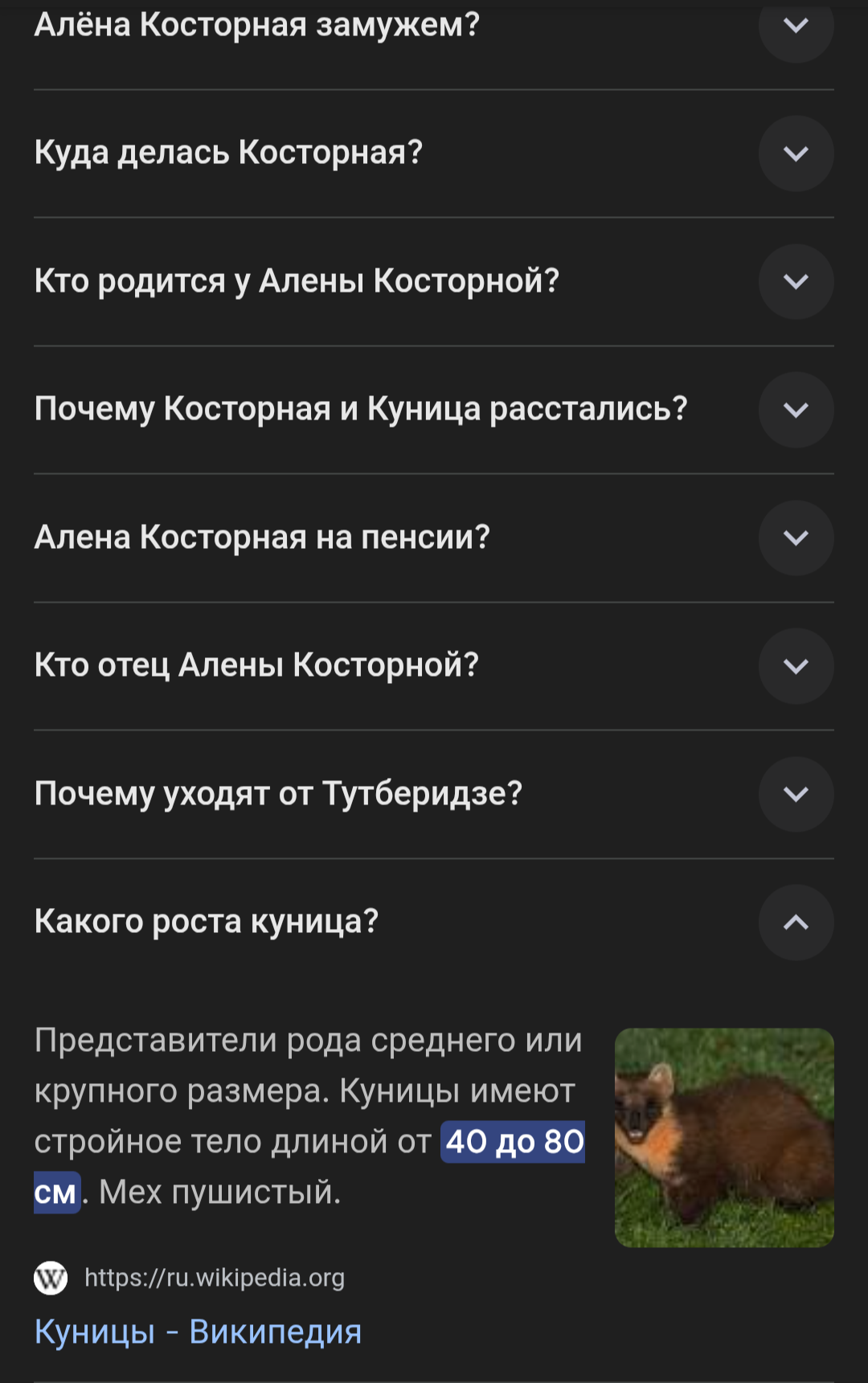The height and width of the screenshot is (1383, 868).
Task: Expand 'Кто отец Алены Косторной?' question
Action: click(x=795, y=666)
